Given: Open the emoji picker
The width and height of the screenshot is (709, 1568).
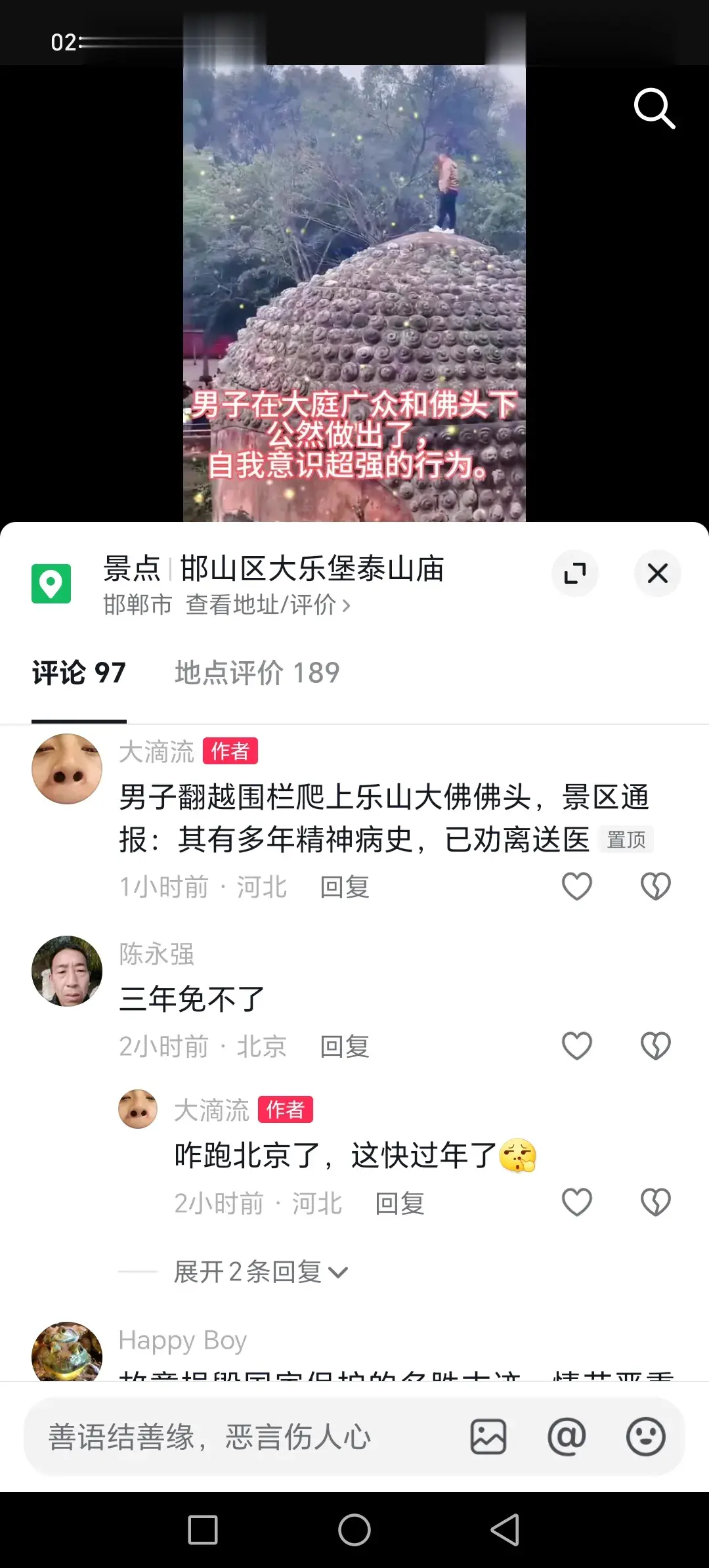Looking at the screenshot, I should tap(645, 1437).
